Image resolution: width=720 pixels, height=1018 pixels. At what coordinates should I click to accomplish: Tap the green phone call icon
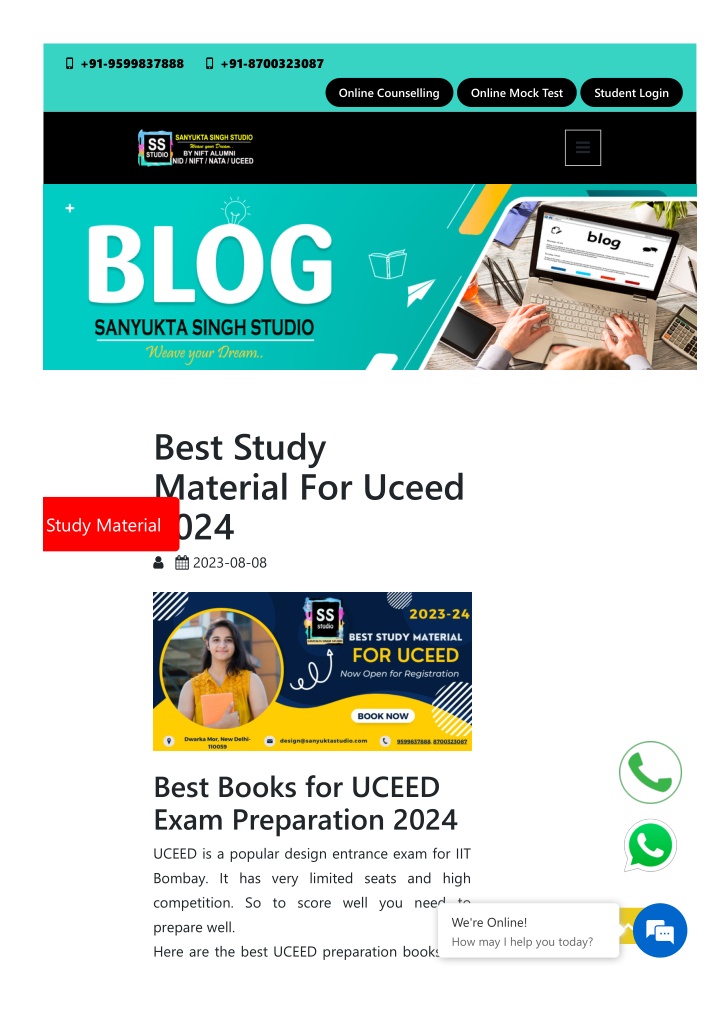point(650,772)
